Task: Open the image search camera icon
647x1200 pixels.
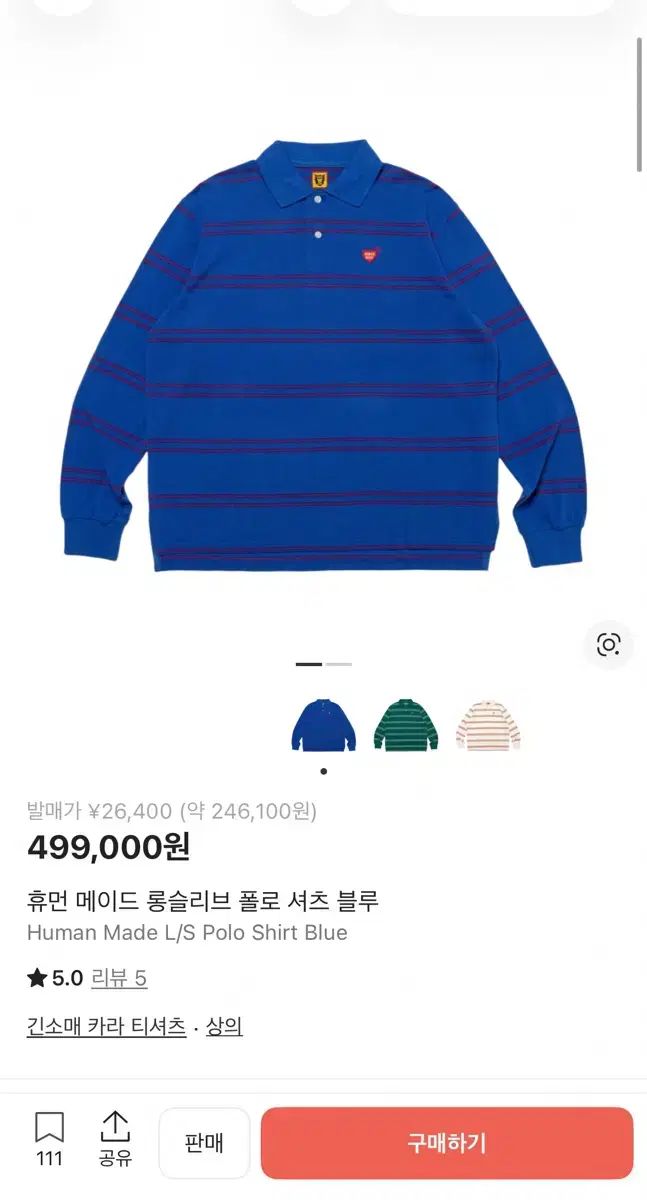Action: click(608, 645)
